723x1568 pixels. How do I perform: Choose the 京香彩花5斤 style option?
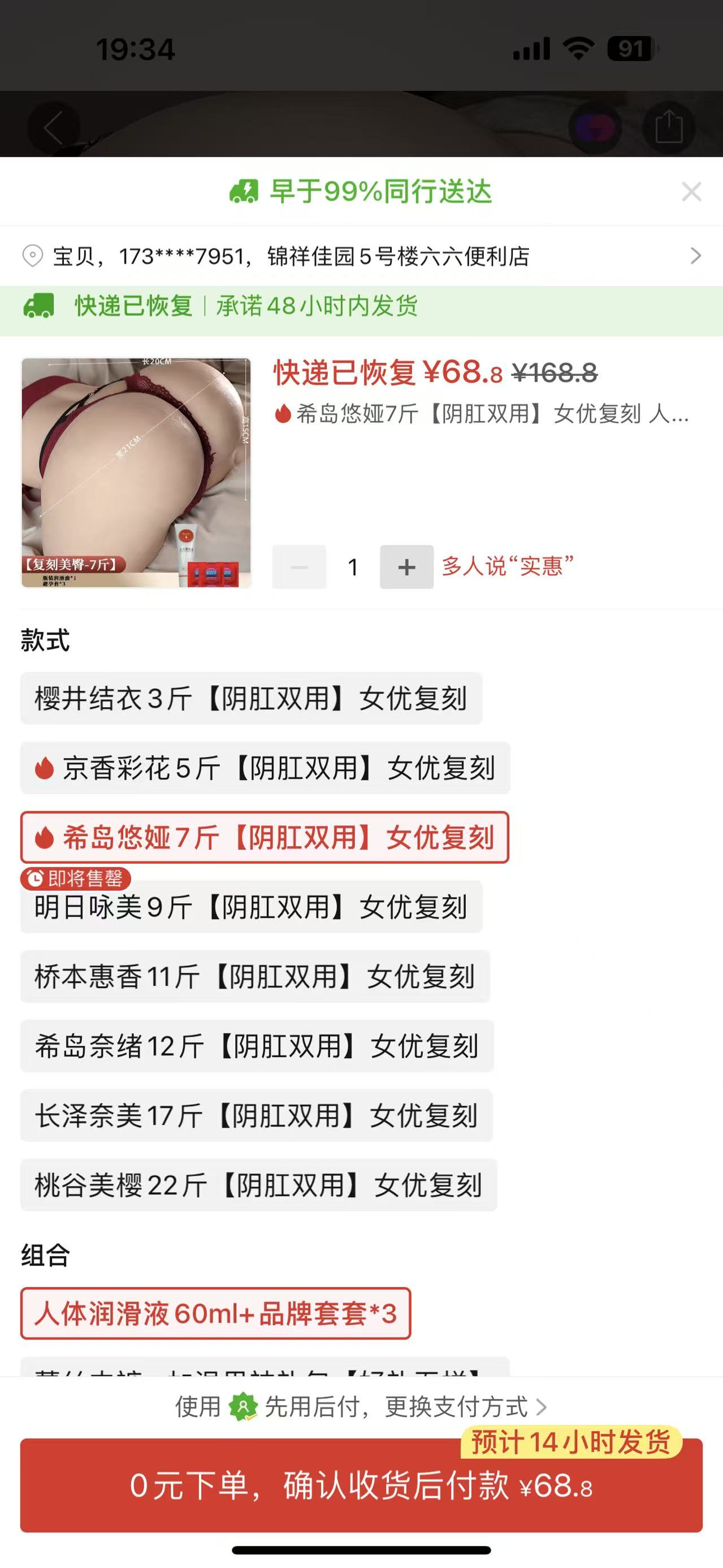click(x=265, y=768)
